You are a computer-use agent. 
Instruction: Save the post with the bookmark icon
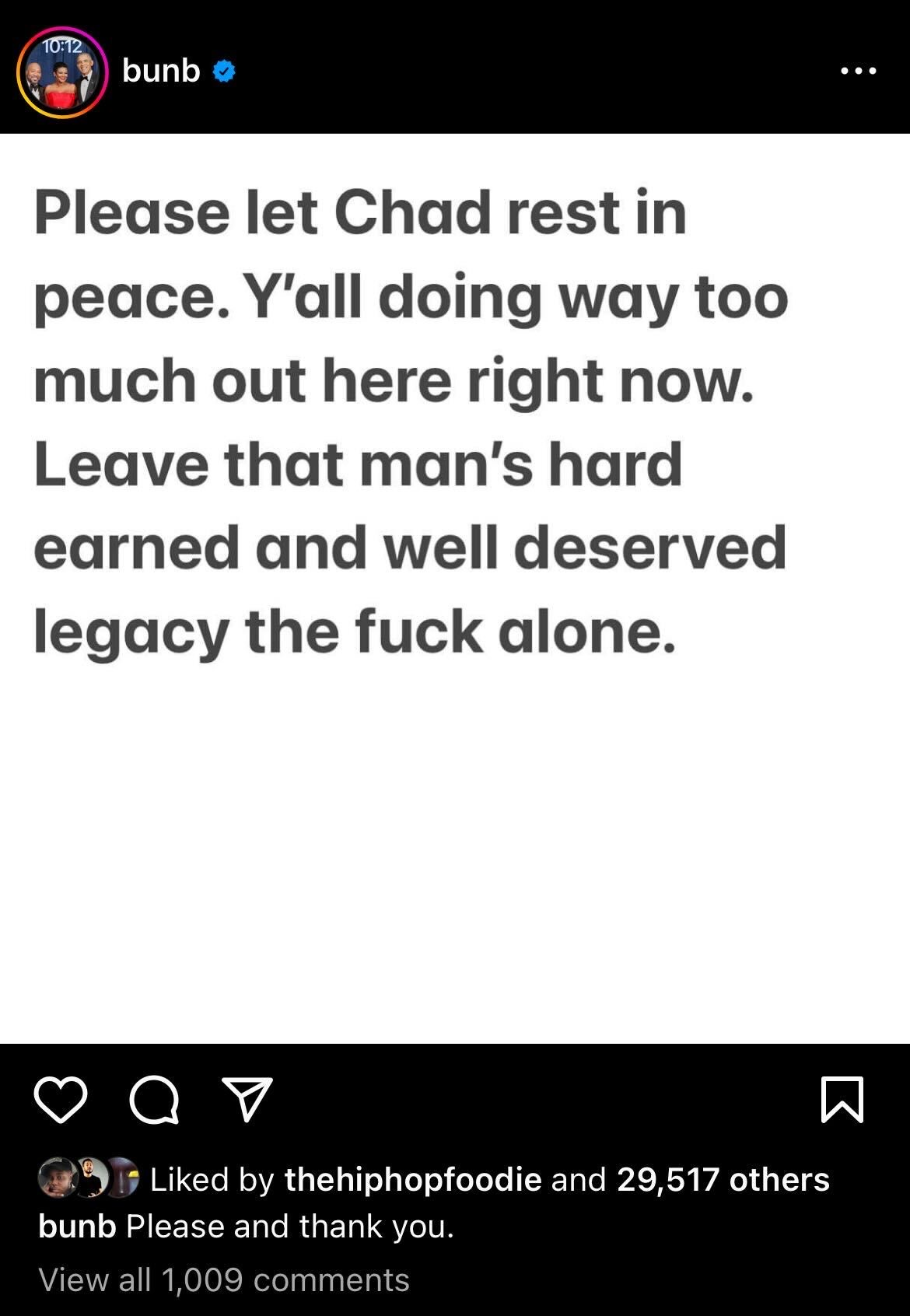coord(842,1099)
